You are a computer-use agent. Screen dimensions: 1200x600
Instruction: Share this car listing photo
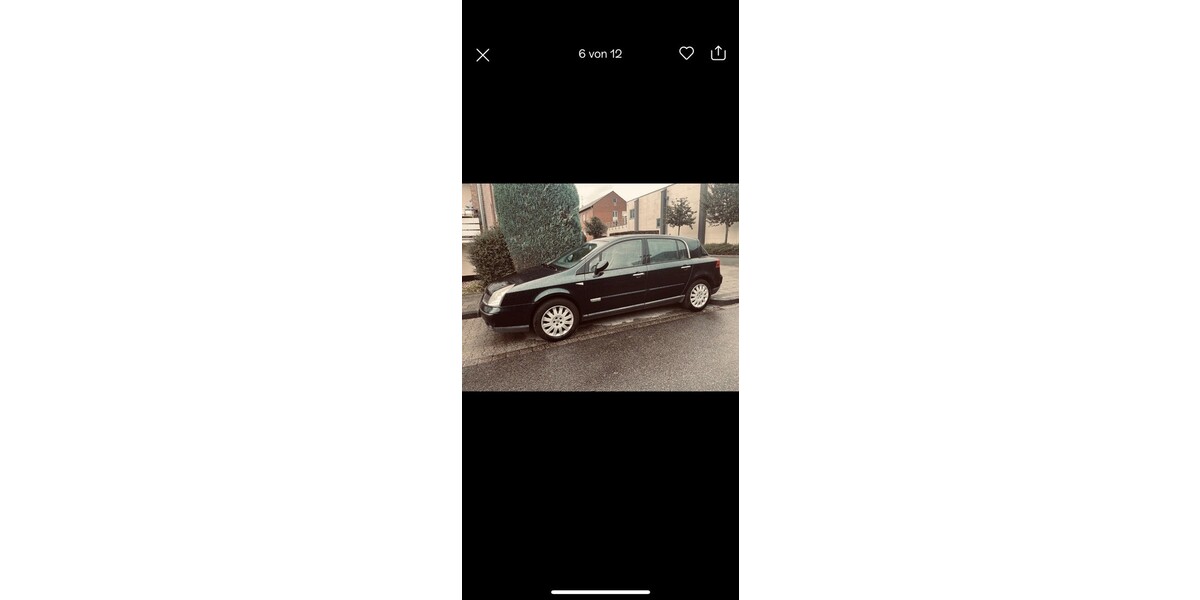coord(718,53)
